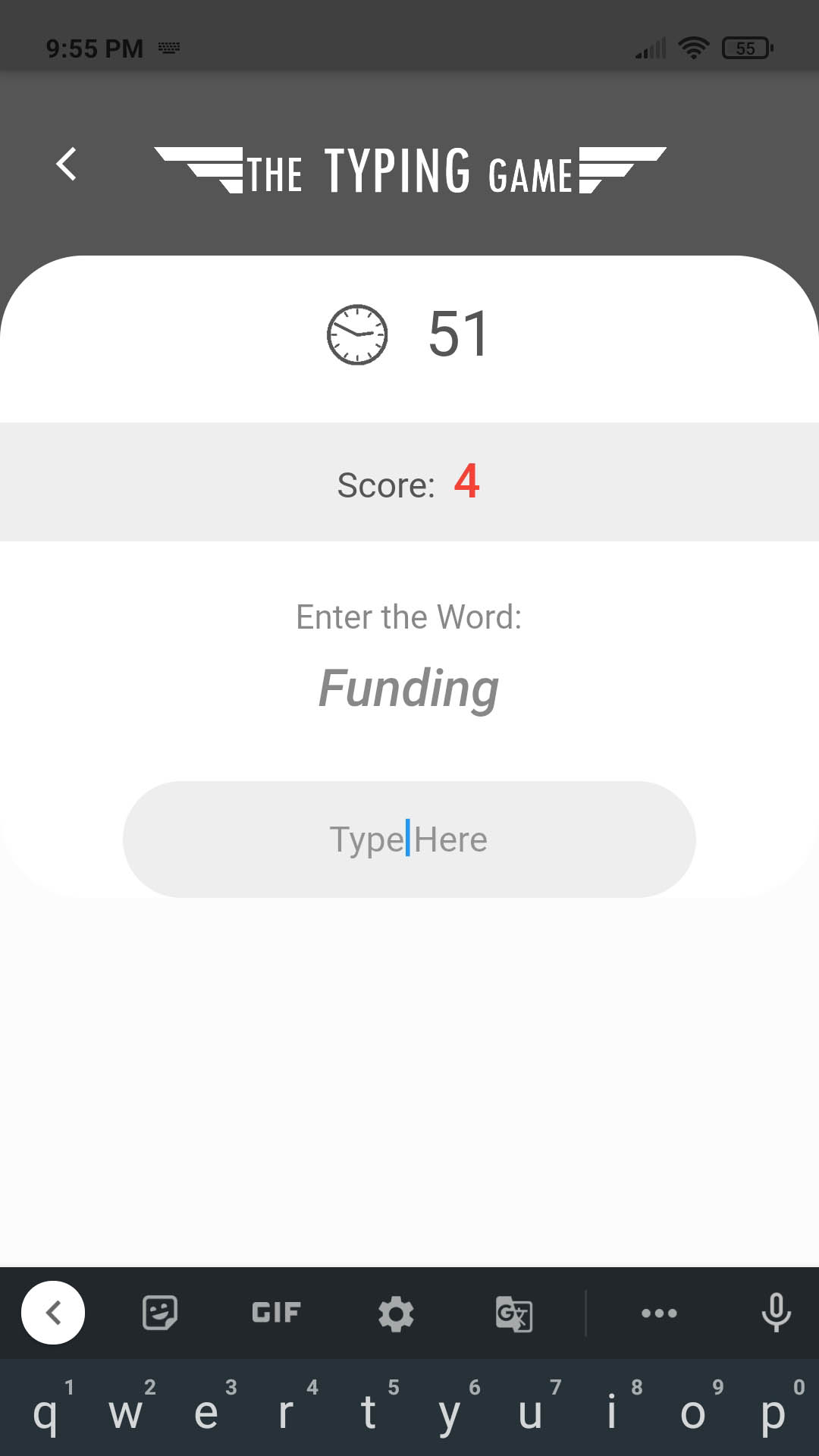This screenshot has height=1456, width=819.
Task: Open the emoji sticker panel
Action: (158, 1313)
